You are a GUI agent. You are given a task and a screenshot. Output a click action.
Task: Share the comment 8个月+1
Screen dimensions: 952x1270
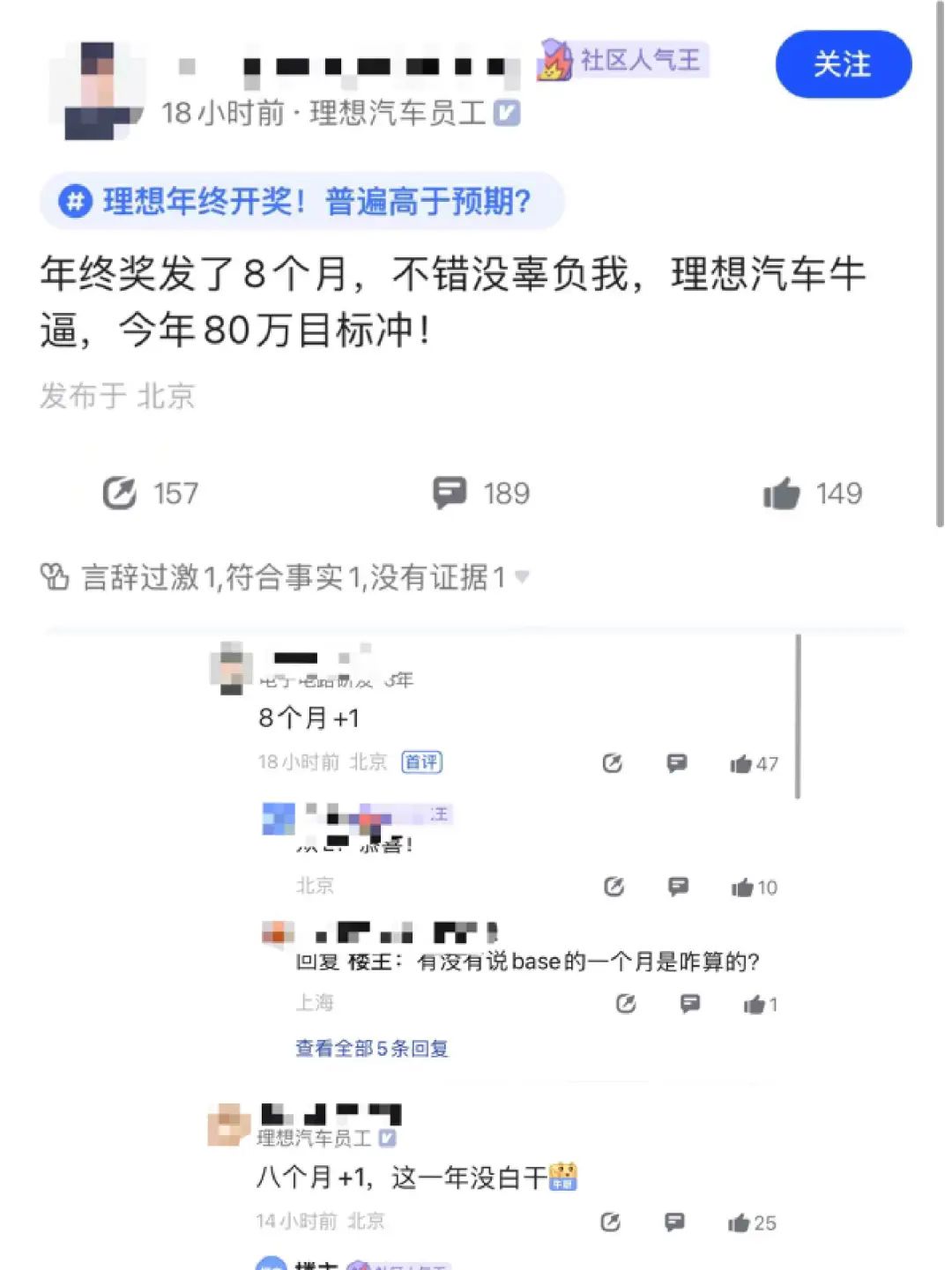pyautogui.click(x=612, y=763)
